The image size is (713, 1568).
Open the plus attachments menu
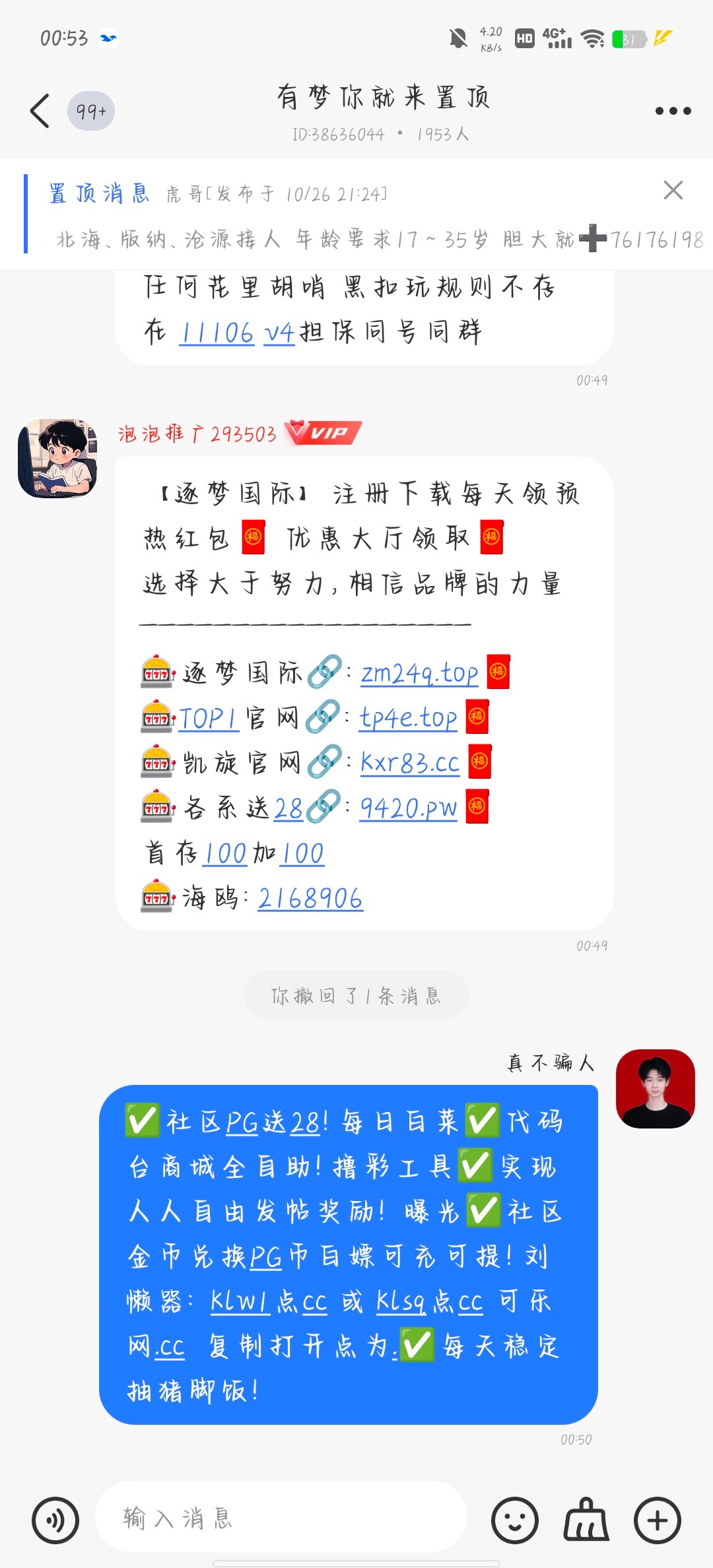657,1520
